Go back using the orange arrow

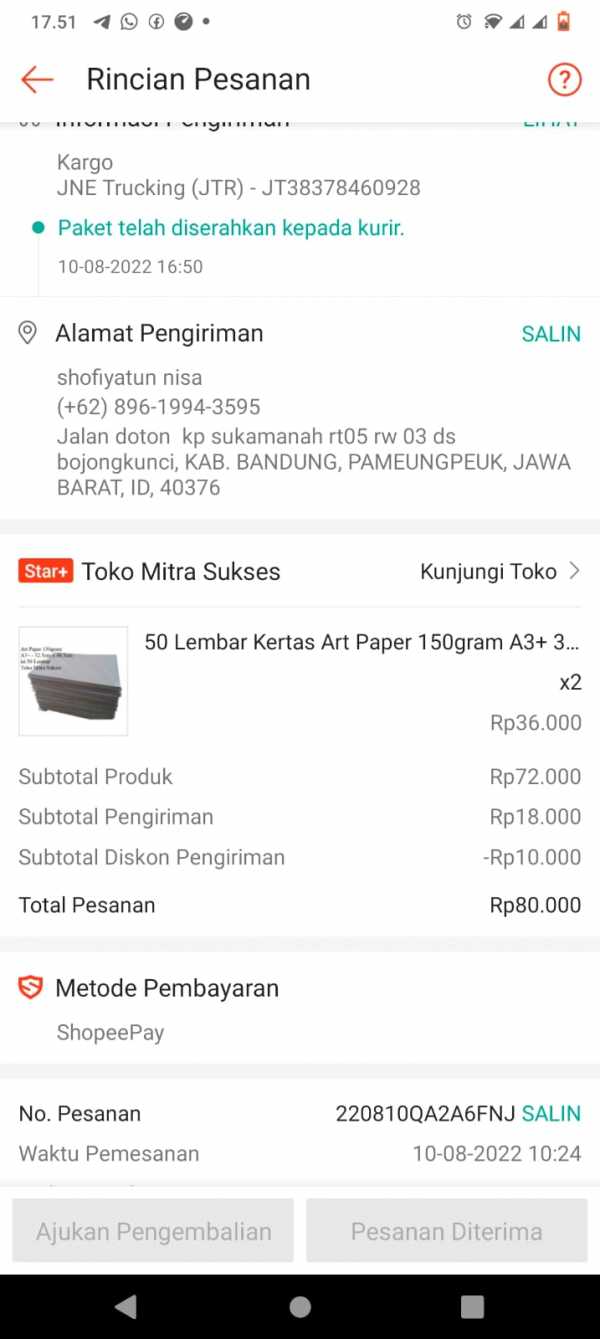(37, 79)
